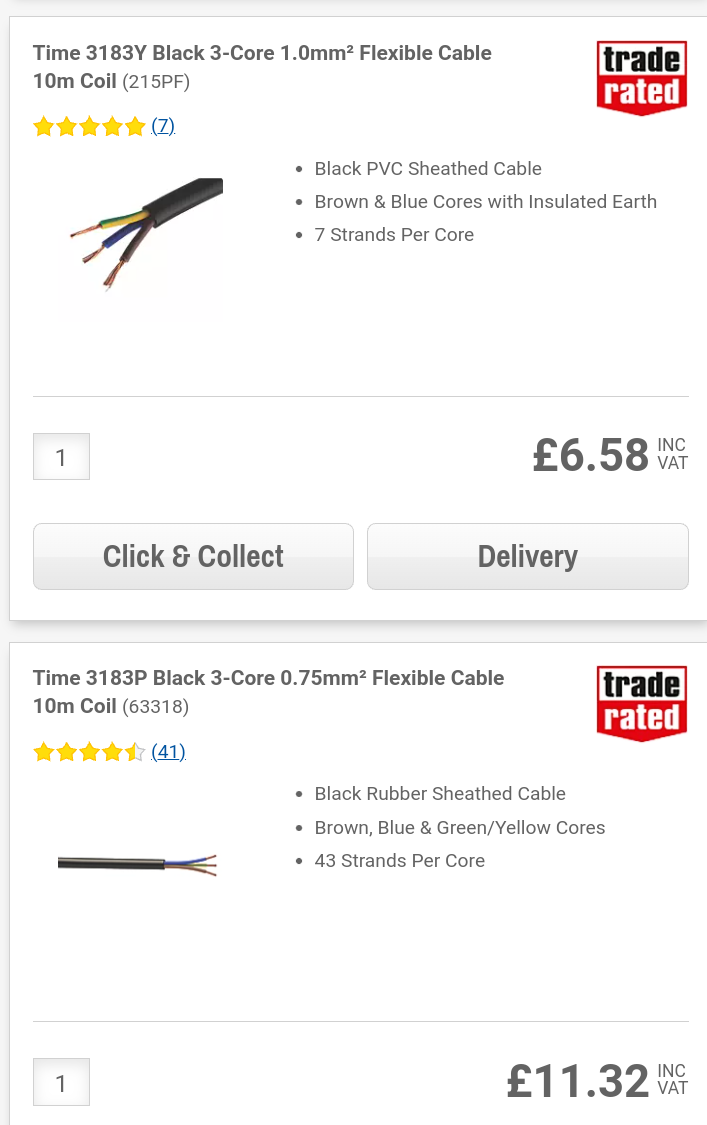View the 41 reviews for the 3183P cable
707x1125 pixels.
tap(168, 752)
